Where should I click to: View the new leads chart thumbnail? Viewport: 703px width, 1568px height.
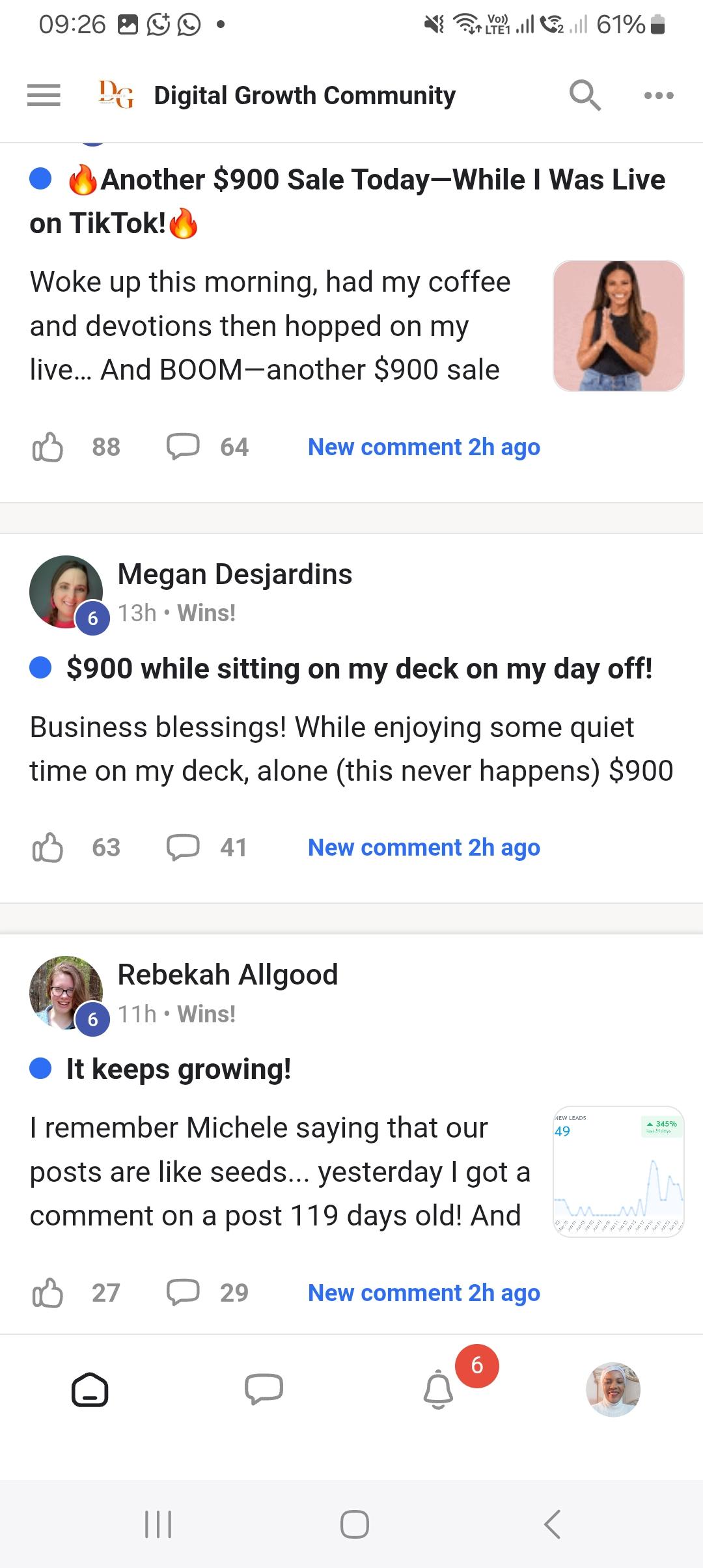618,1171
